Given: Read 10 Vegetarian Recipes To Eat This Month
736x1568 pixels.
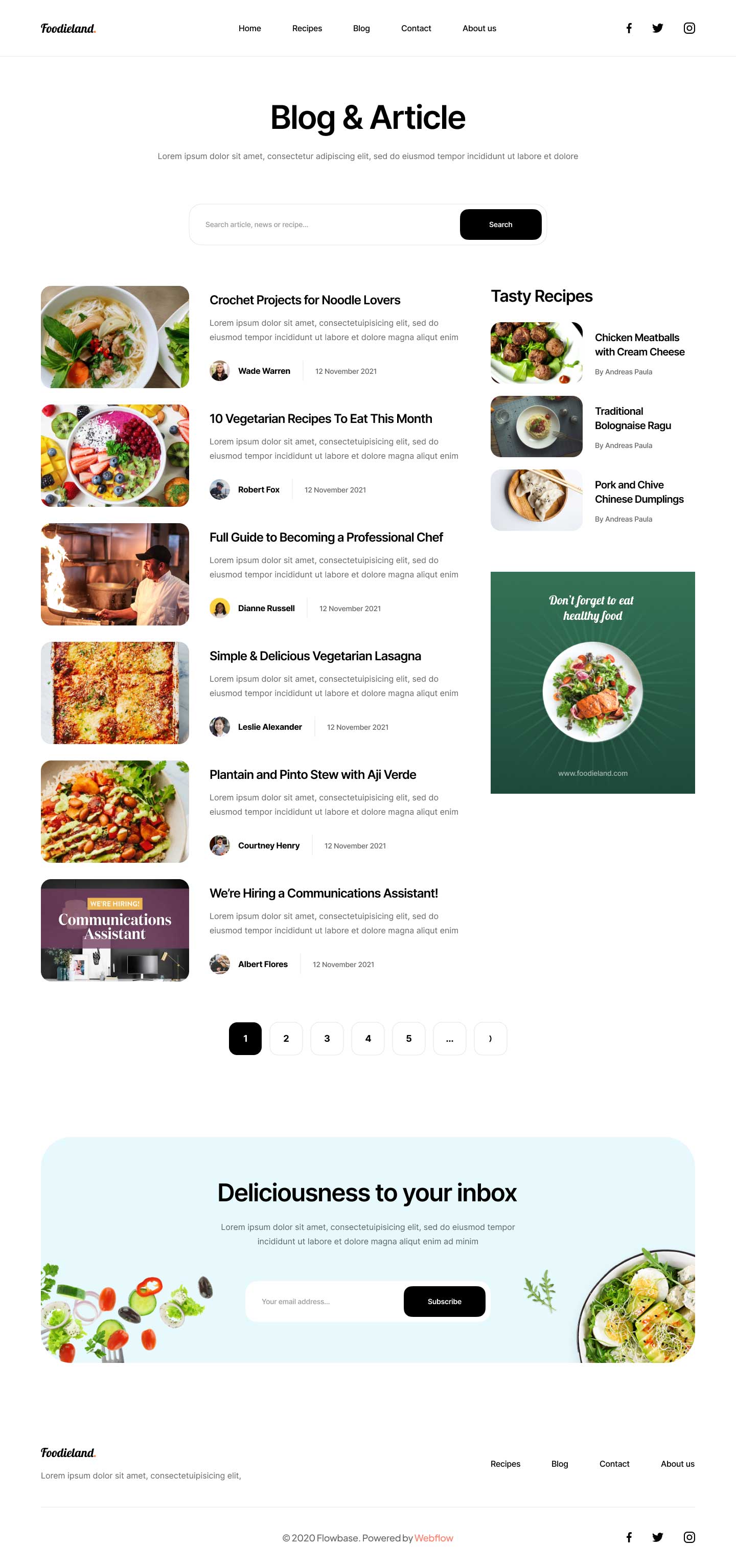Looking at the screenshot, I should (320, 419).
